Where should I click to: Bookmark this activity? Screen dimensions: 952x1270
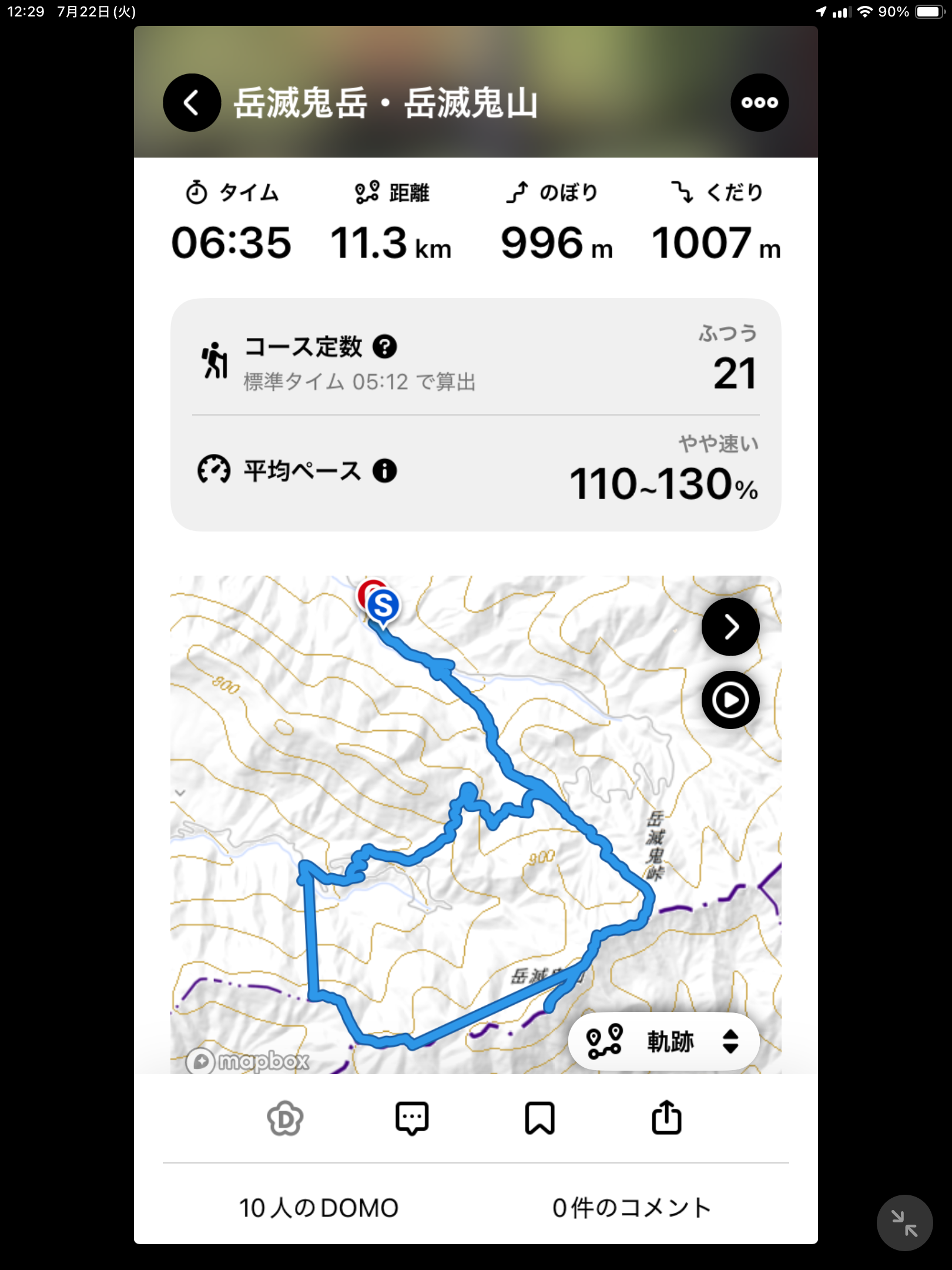coord(539,1118)
